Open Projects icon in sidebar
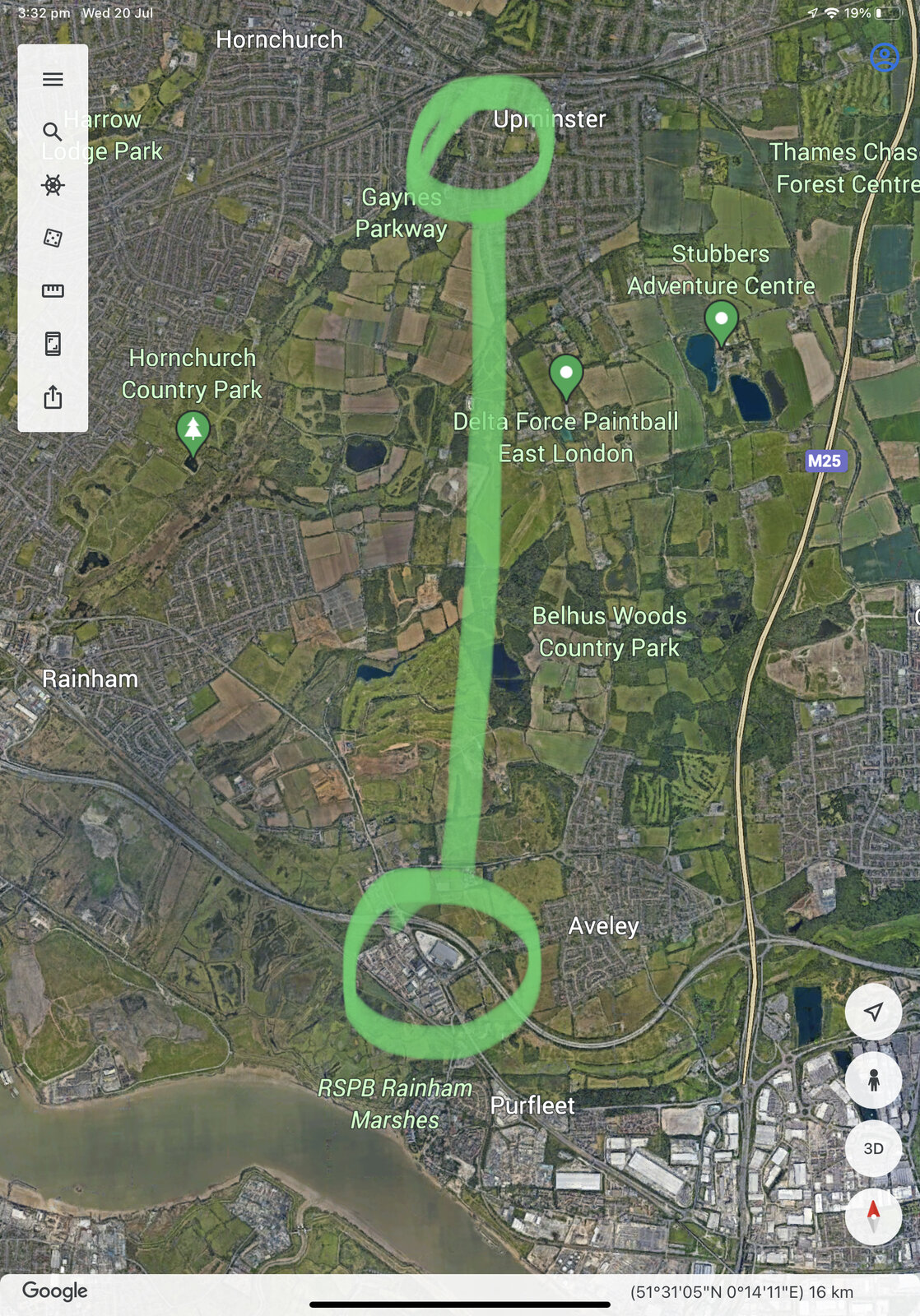920x1316 pixels. [53, 344]
